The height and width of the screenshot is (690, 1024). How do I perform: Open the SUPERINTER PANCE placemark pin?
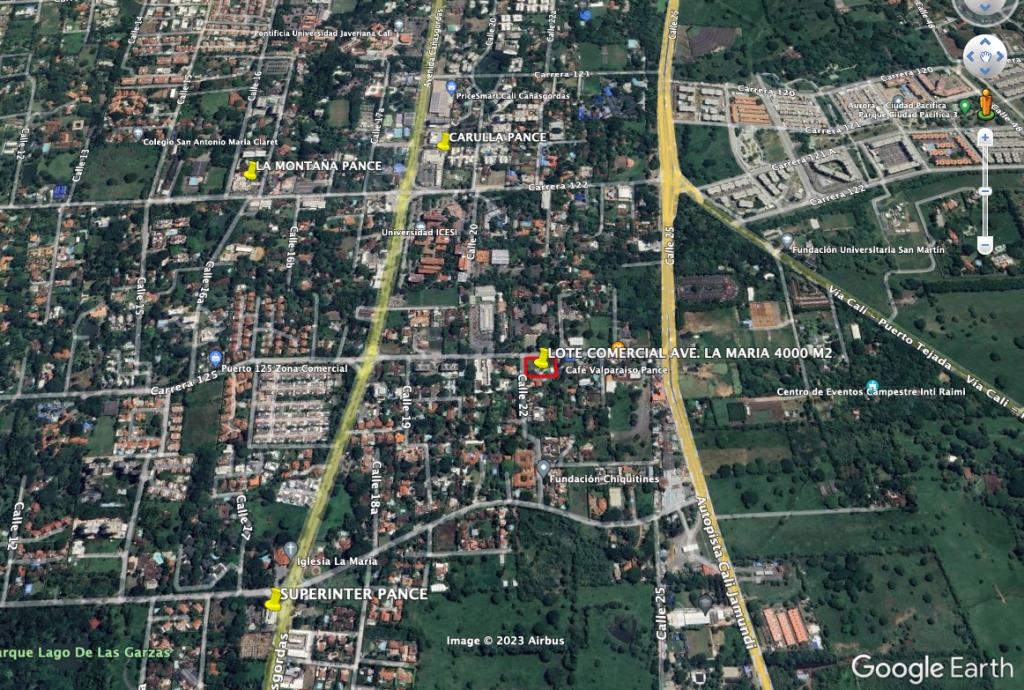274,598
